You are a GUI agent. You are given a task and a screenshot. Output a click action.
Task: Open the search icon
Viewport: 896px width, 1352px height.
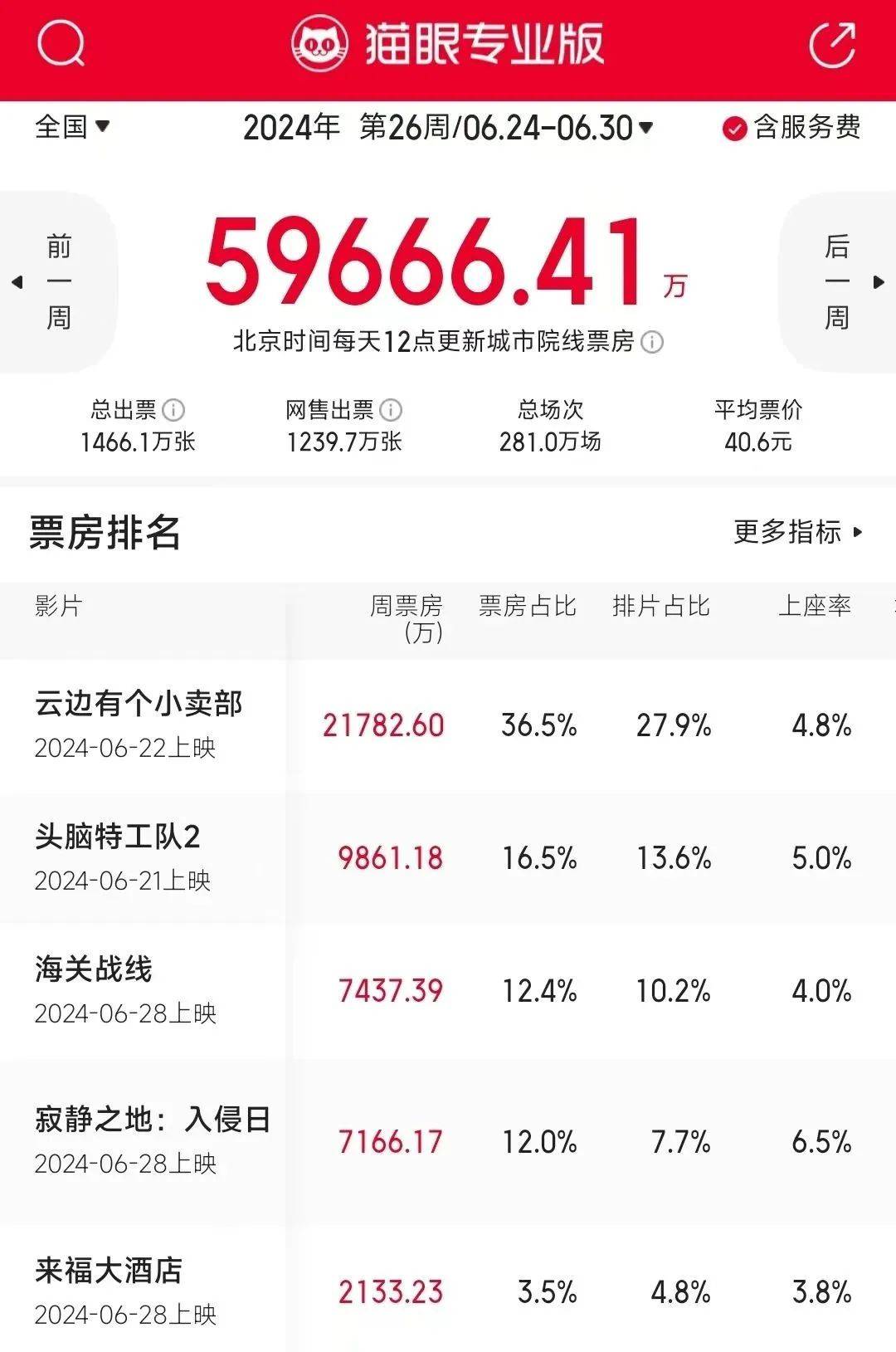(61, 45)
